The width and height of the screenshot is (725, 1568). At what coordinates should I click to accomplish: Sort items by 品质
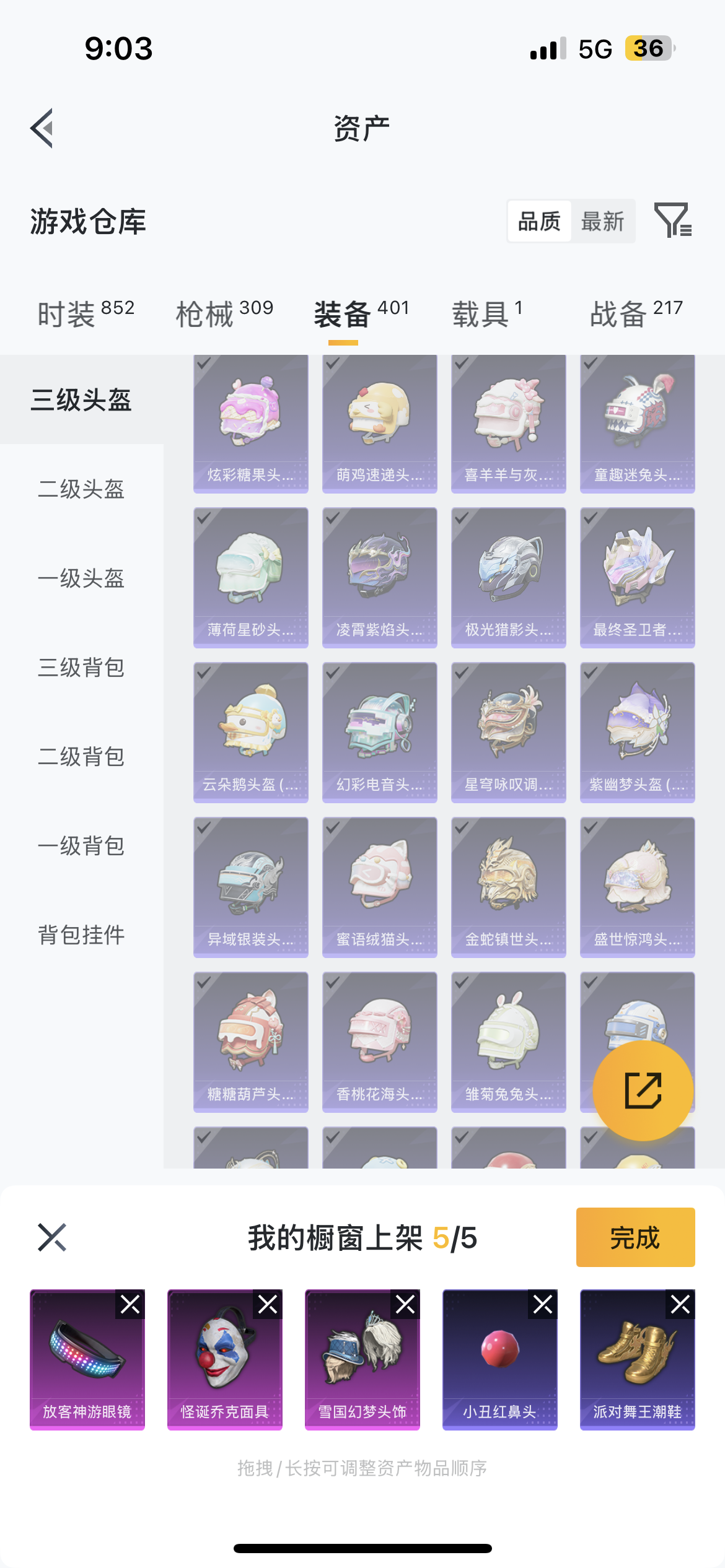pyautogui.click(x=539, y=221)
